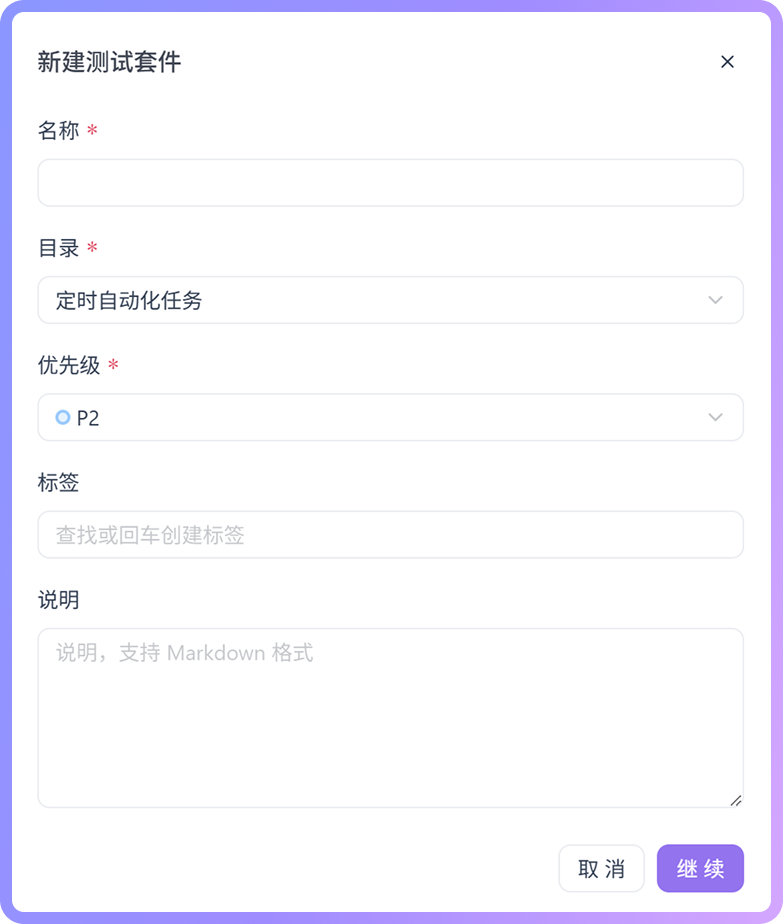Click the red asterisk next to 目录
Screen dimensions: 783x924
94,247
